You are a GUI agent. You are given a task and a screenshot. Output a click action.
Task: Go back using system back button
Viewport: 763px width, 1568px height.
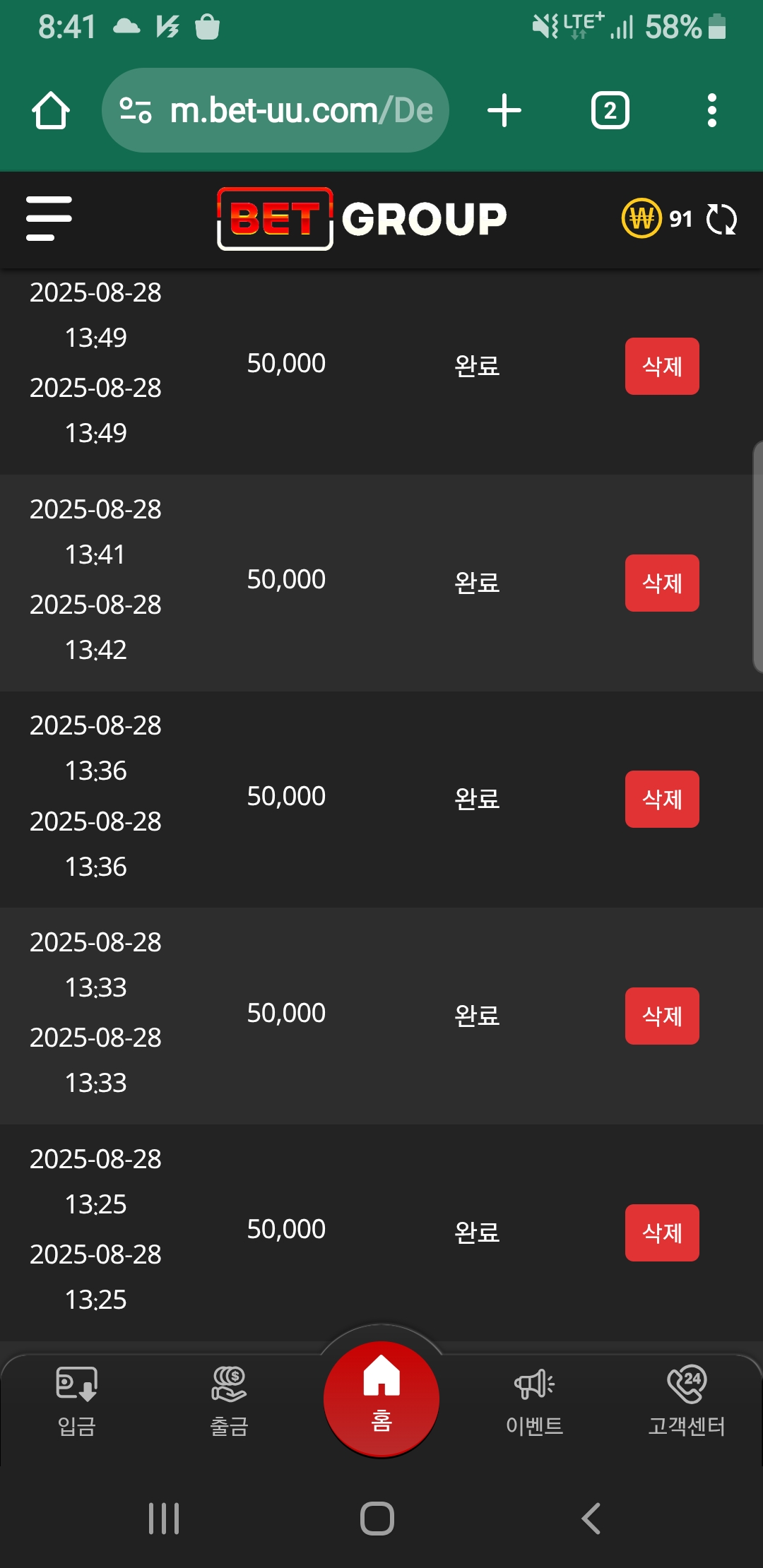pos(591,1519)
